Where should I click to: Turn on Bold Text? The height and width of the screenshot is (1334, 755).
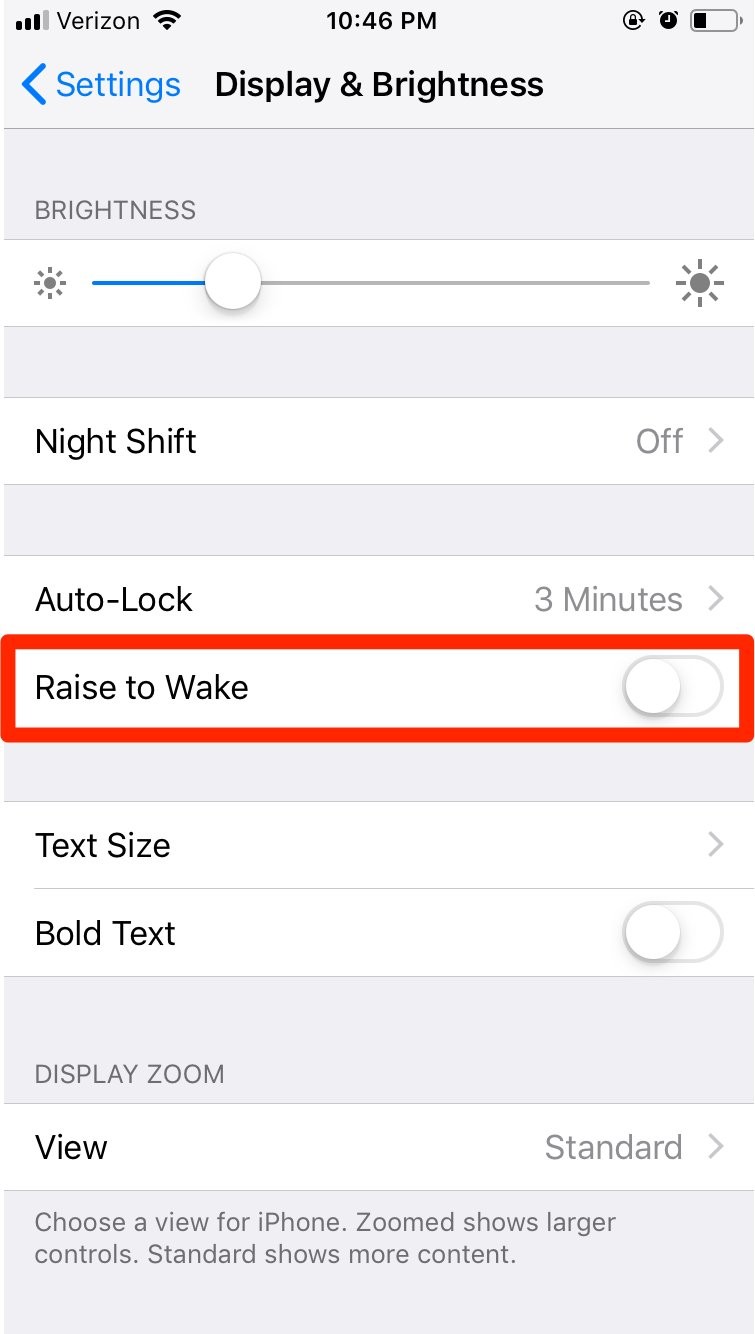point(672,932)
